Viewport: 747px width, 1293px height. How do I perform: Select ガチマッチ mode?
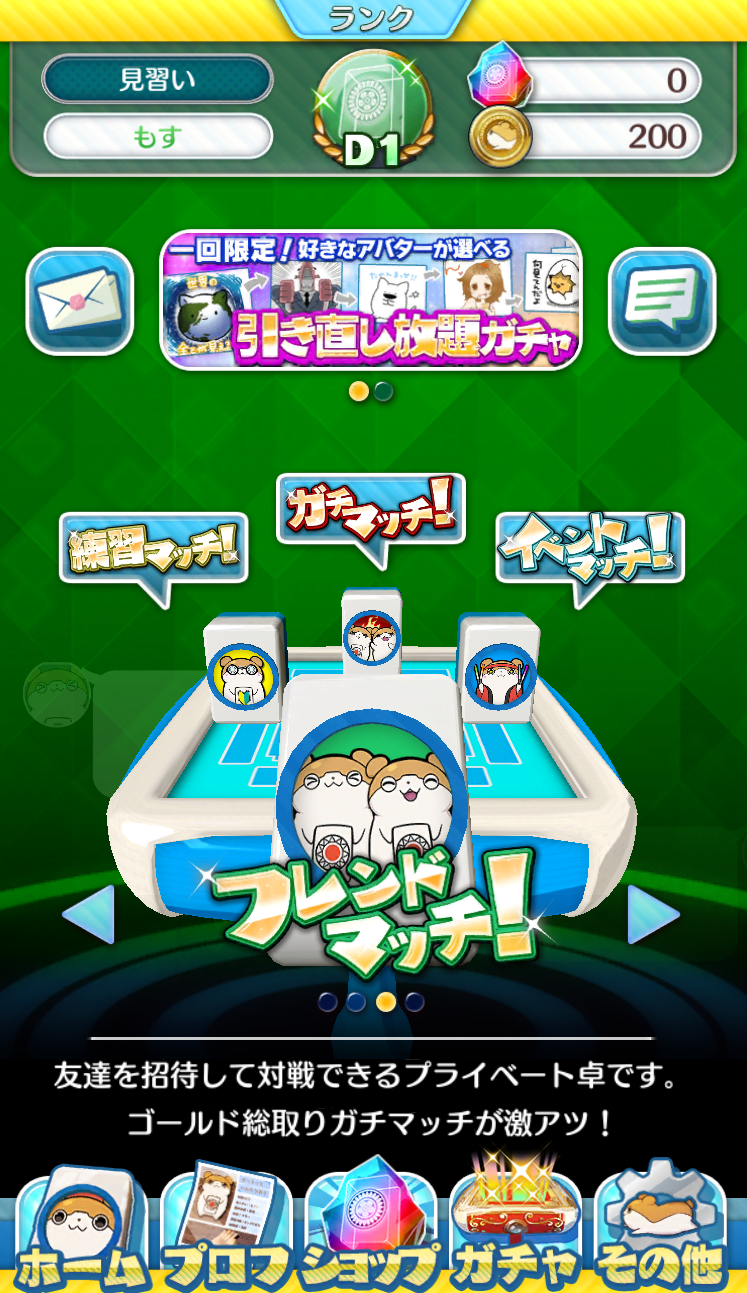pos(371,509)
